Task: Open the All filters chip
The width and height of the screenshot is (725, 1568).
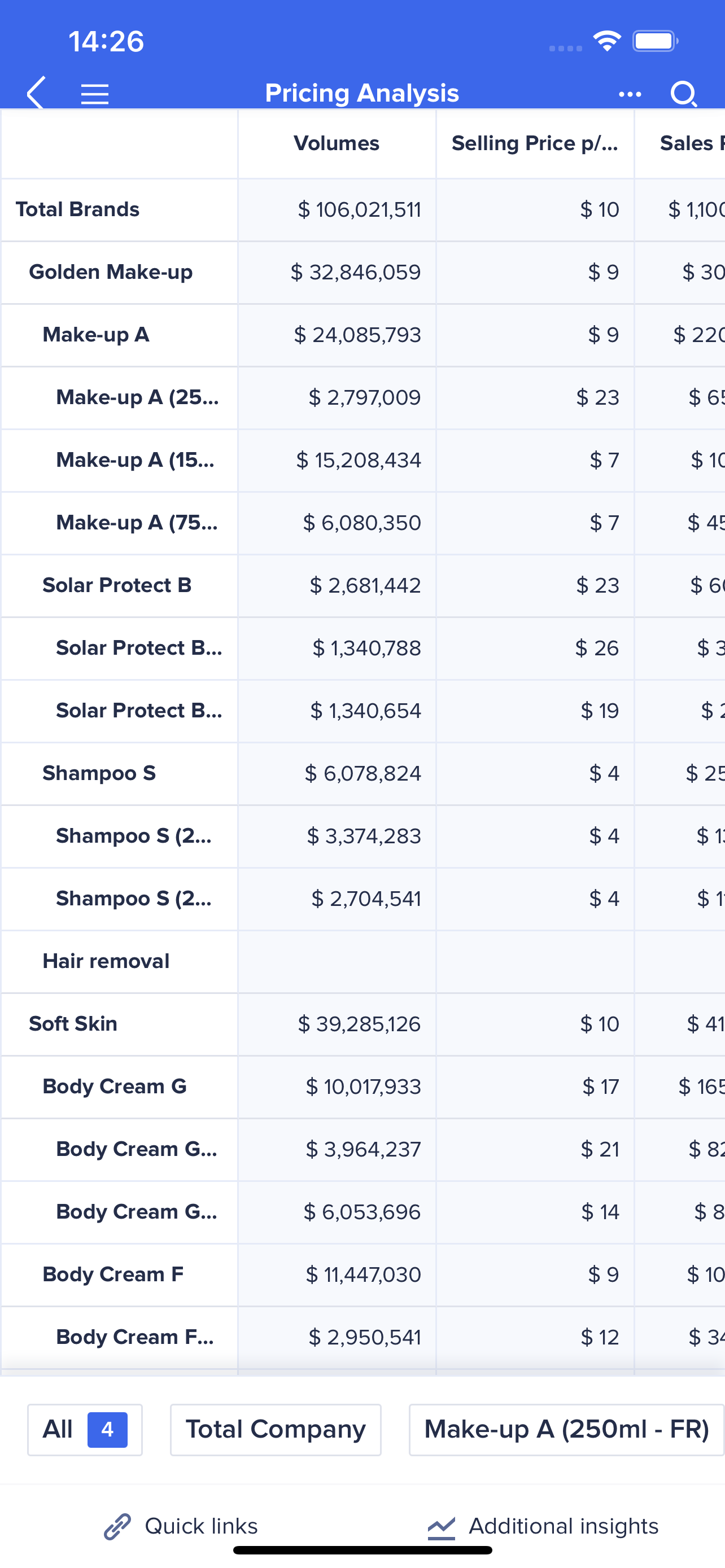Action: tap(85, 1430)
